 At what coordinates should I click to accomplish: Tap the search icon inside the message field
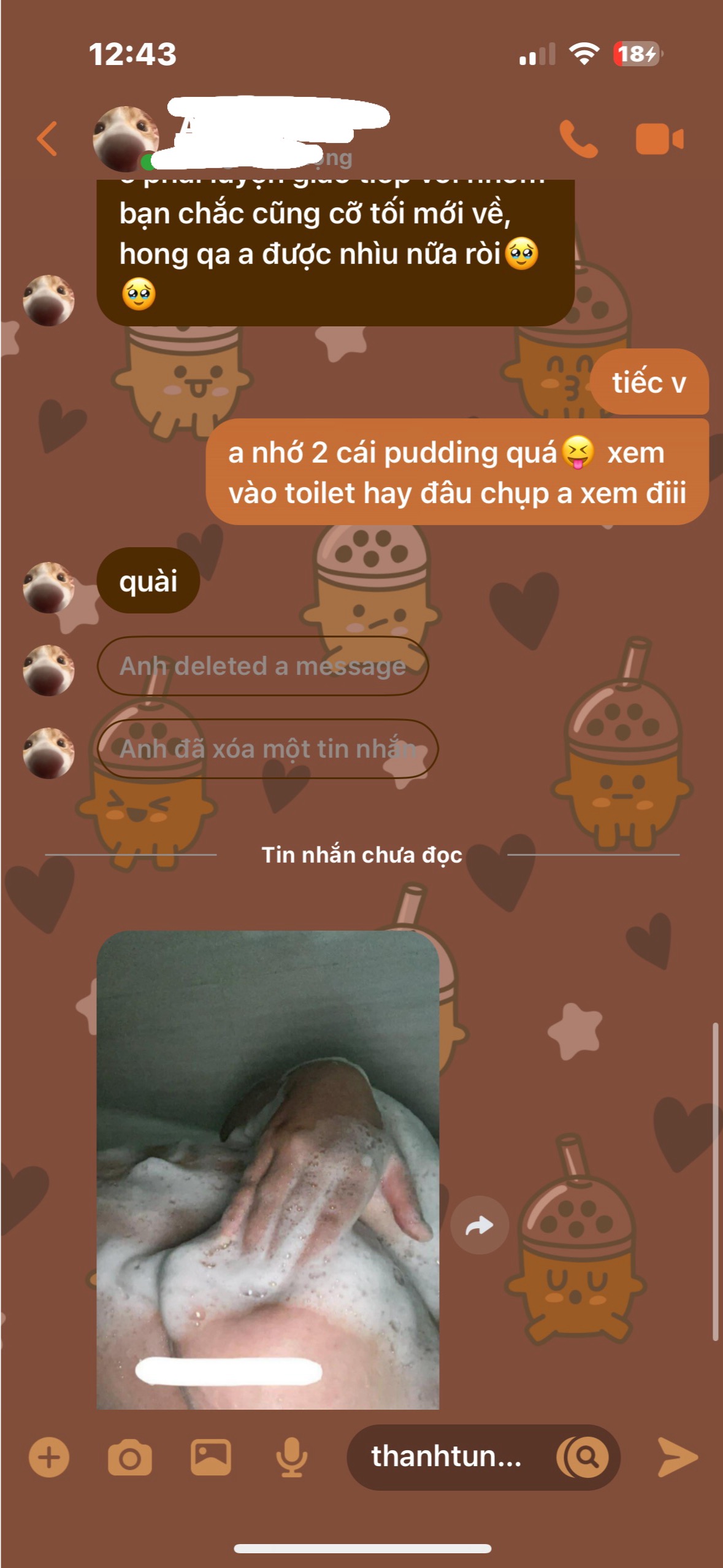(586, 1457)
